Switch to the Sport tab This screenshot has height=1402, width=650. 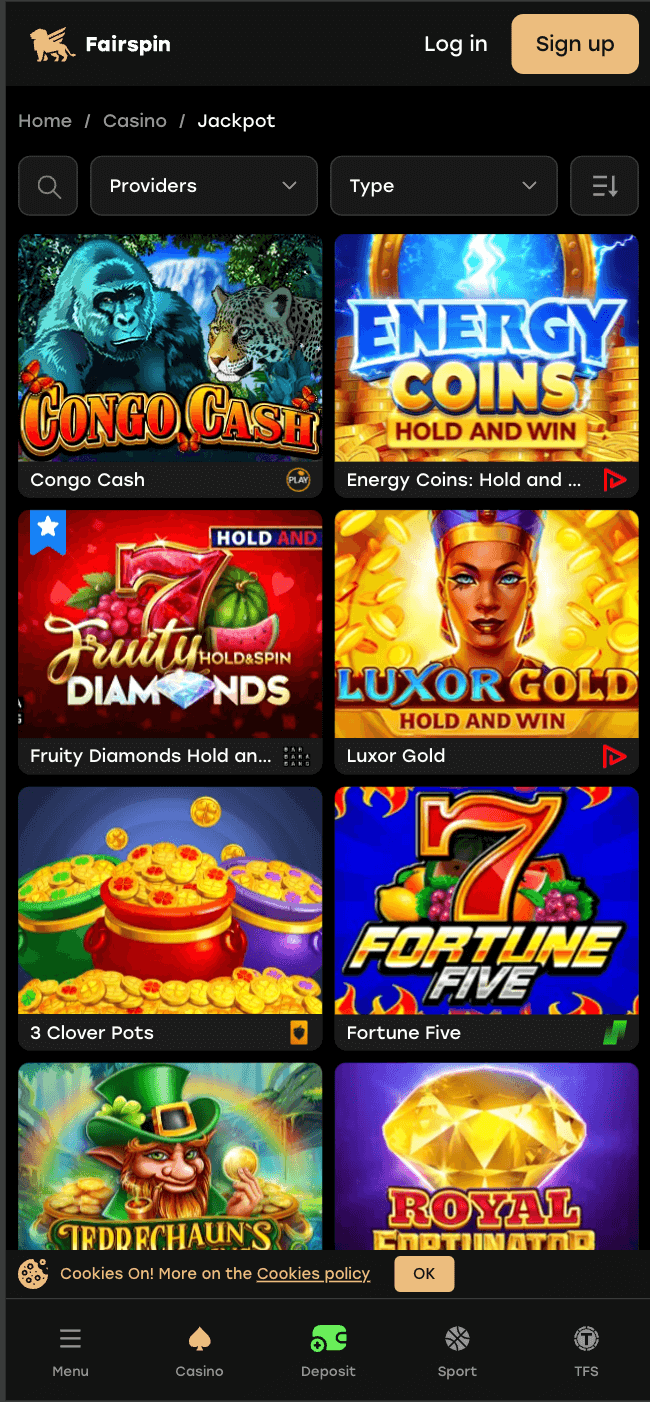tap(457, 1352)
